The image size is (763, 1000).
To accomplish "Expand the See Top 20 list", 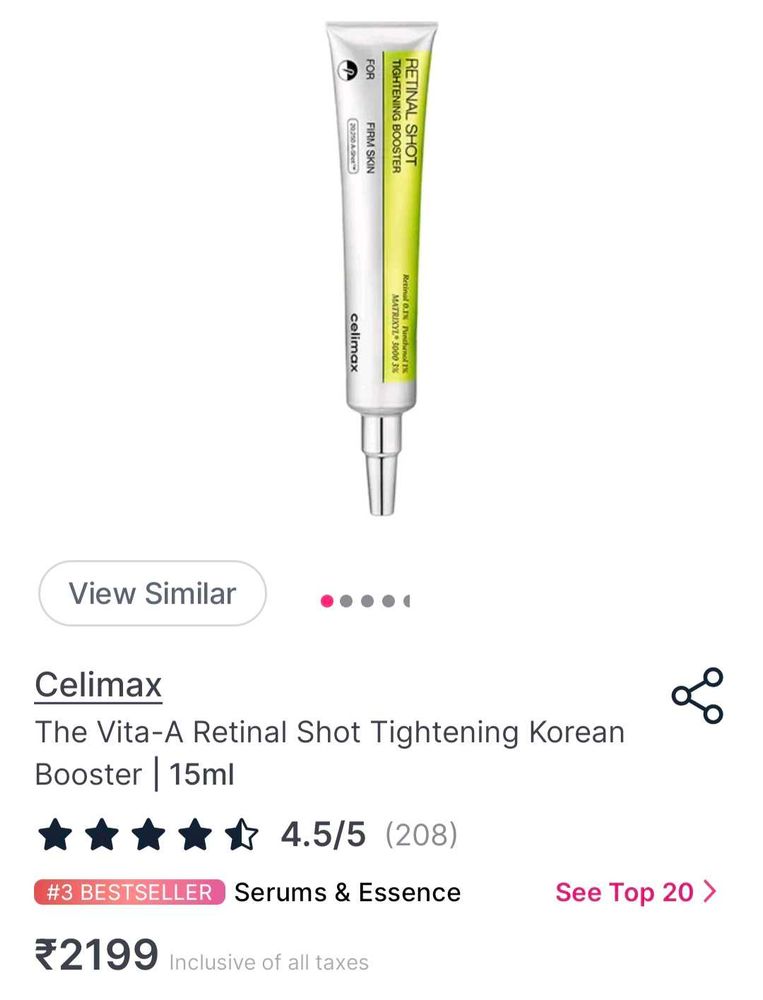I will [625, 892].
